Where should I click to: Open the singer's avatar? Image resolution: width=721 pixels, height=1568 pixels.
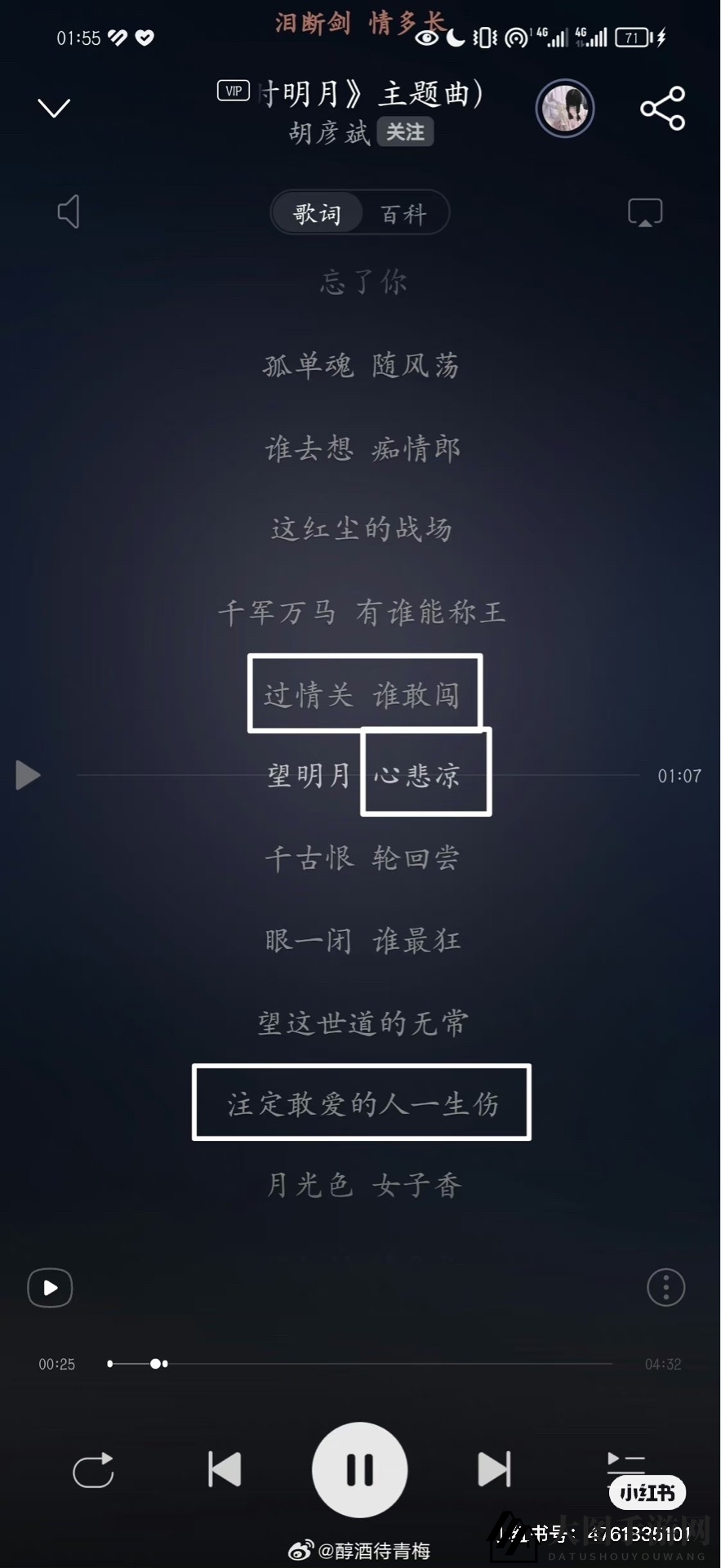pyautogui.click(x=564, y=108)
